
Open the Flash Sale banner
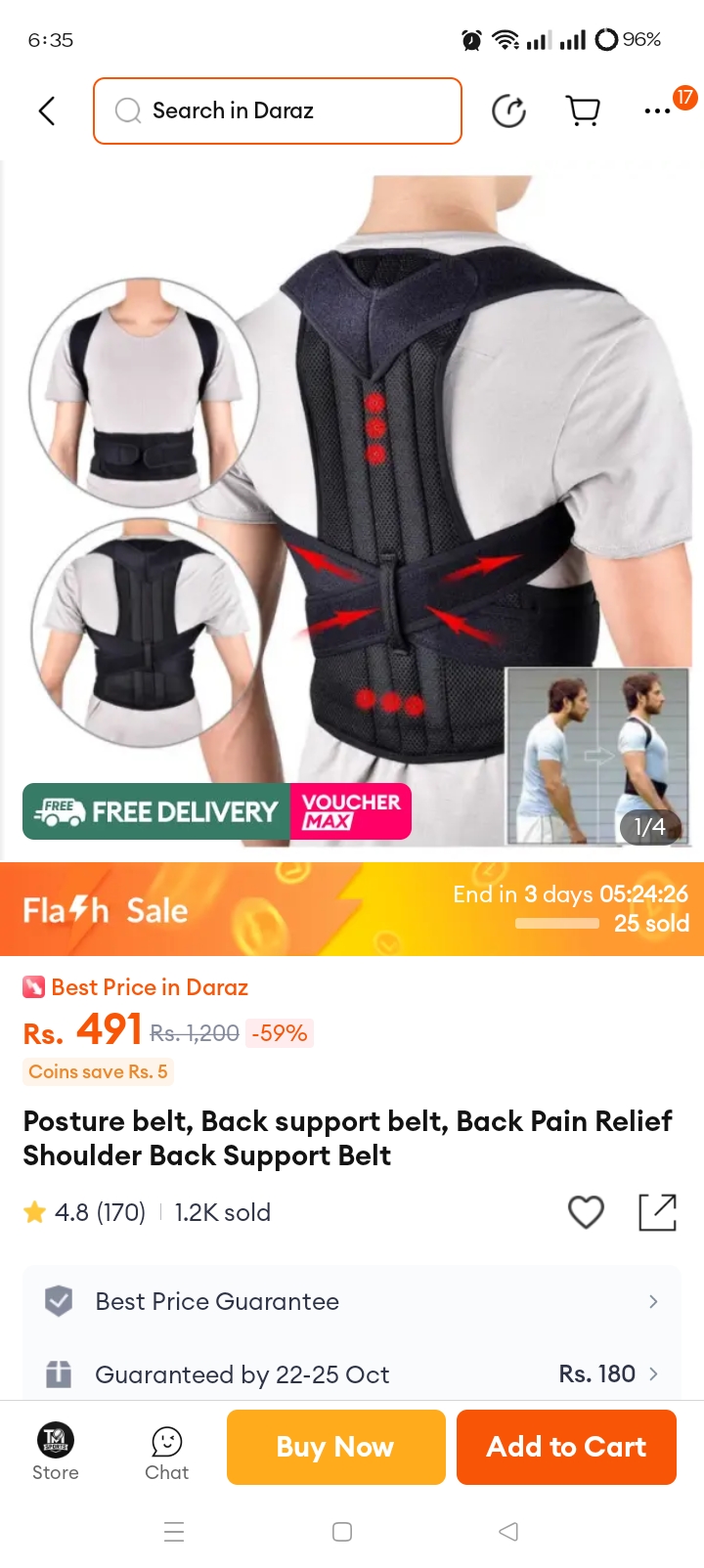(352, 909)
